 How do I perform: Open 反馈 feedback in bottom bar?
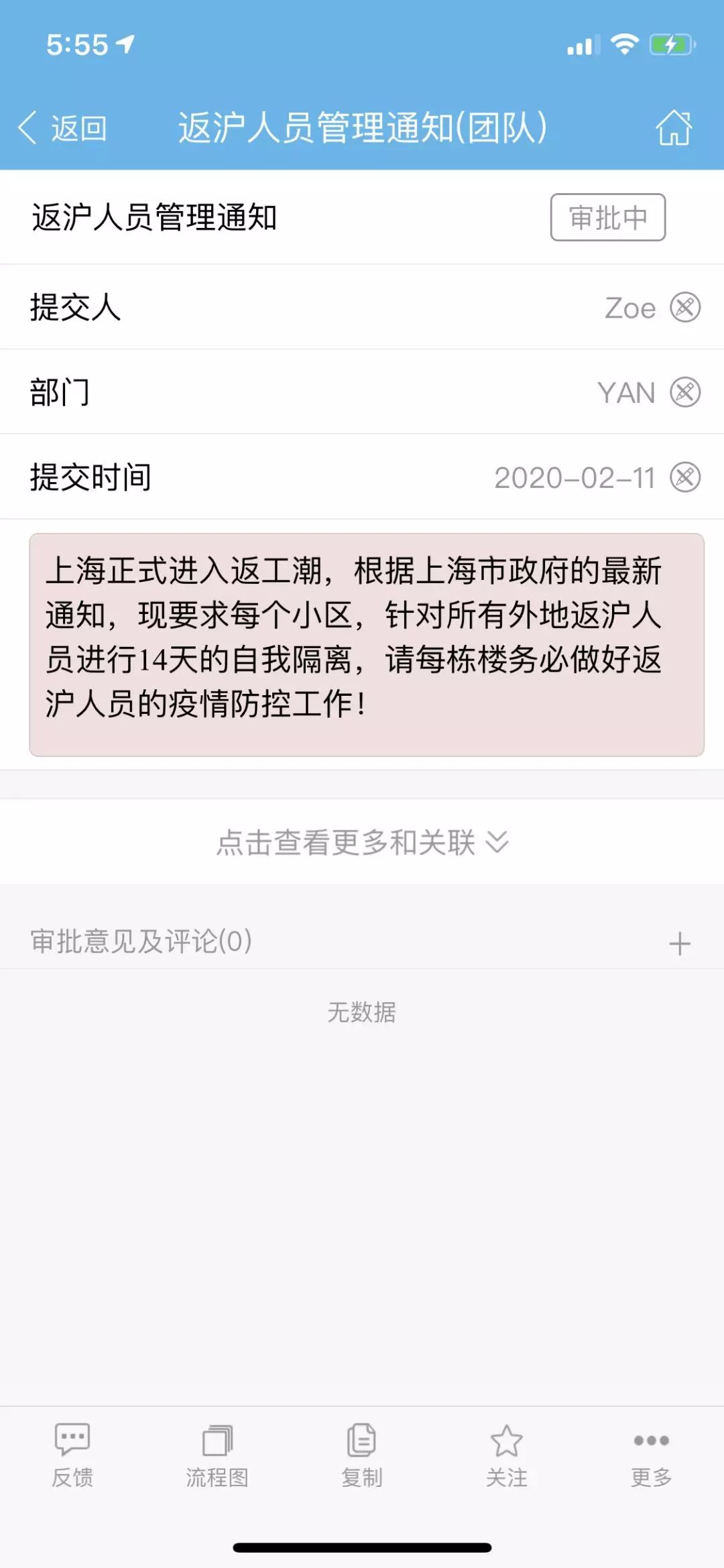pyautogui.click(x=72, y=1455)
